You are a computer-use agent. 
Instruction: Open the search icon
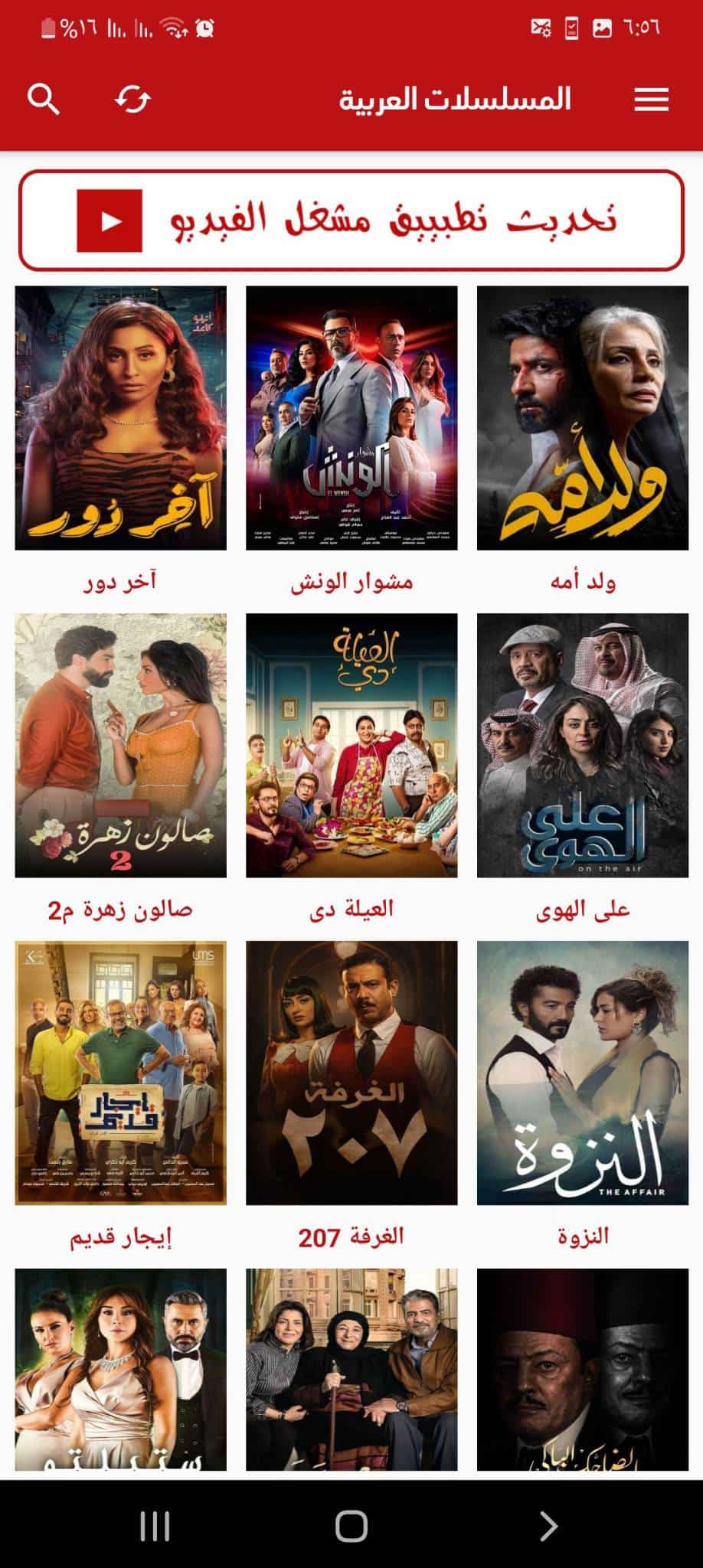pyautogui.click(x=44, y=100)
